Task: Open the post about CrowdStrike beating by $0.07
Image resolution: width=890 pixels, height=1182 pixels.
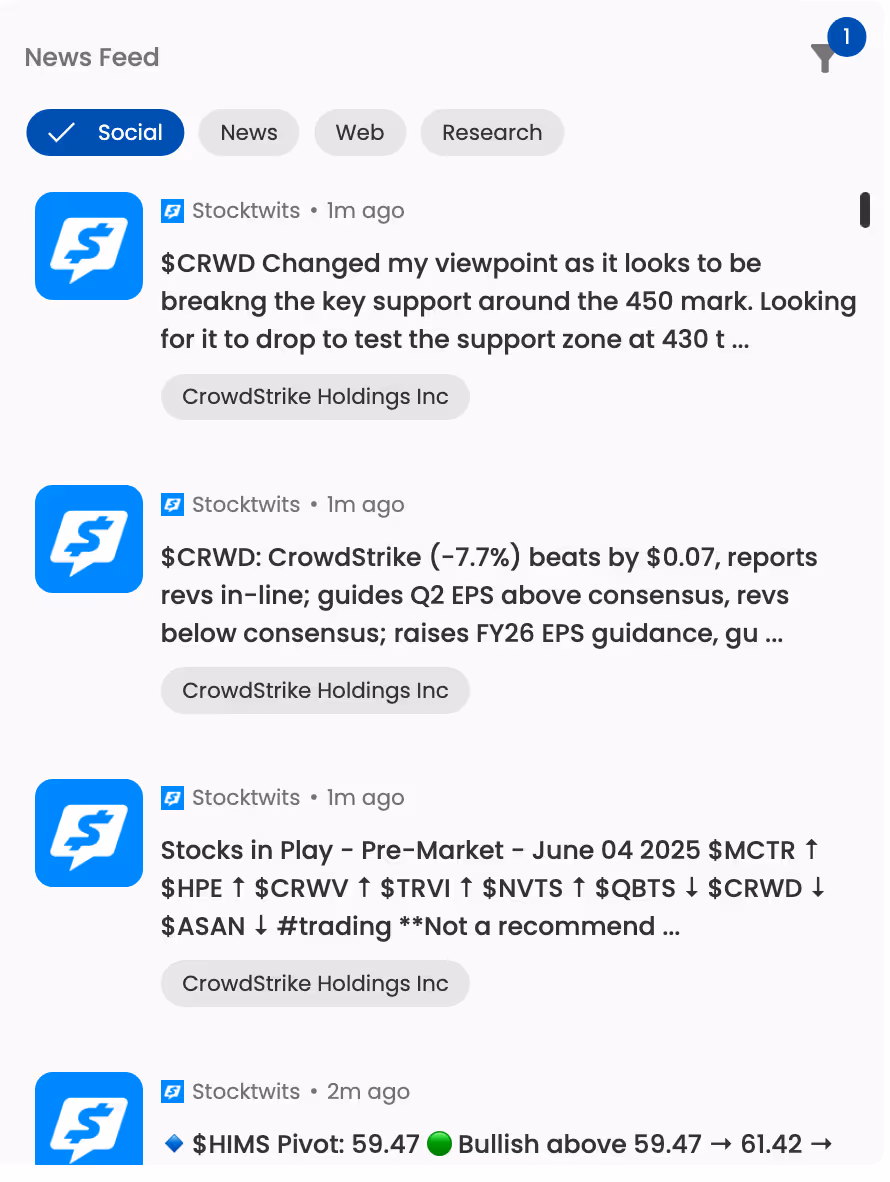Action: pos(489,596)
